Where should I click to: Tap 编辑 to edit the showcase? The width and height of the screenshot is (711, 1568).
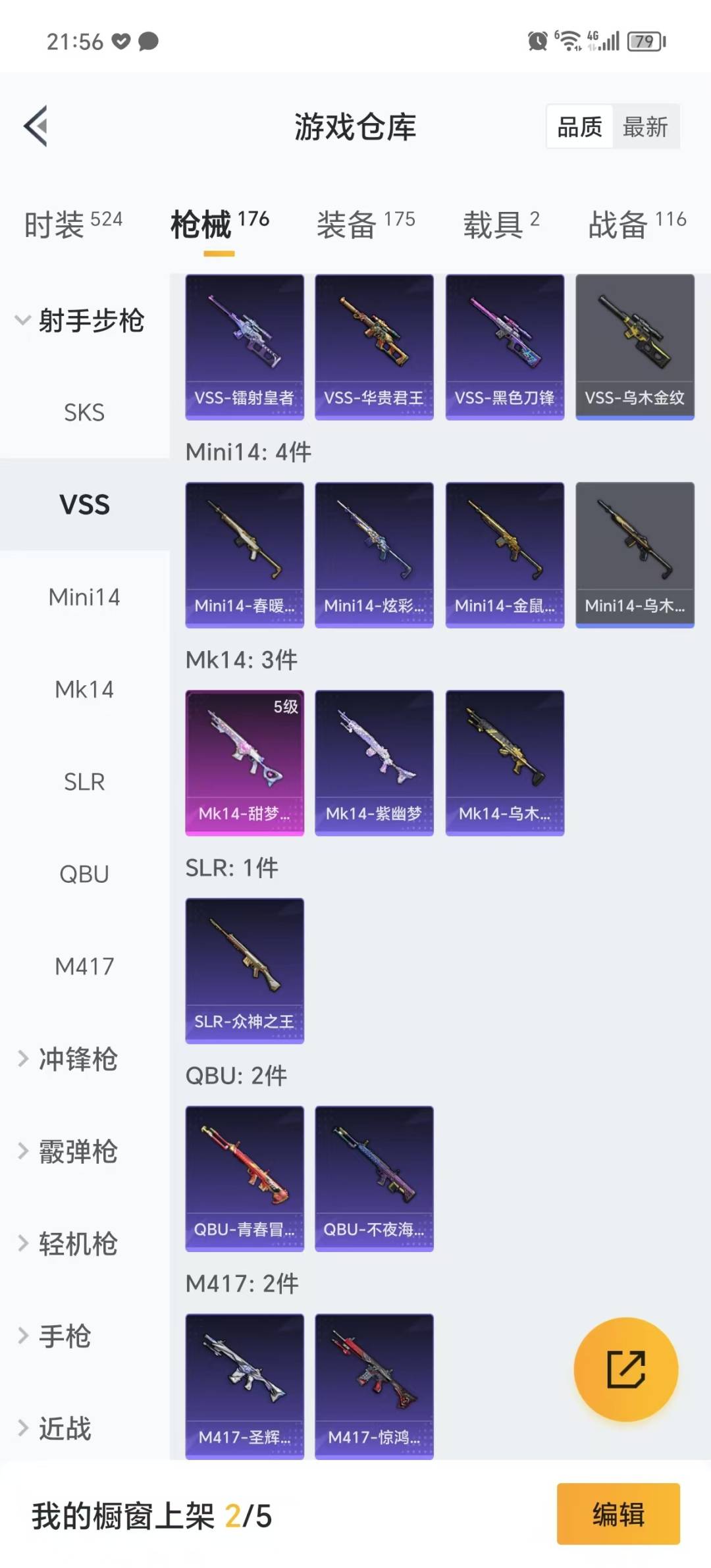click(618, 1514)
